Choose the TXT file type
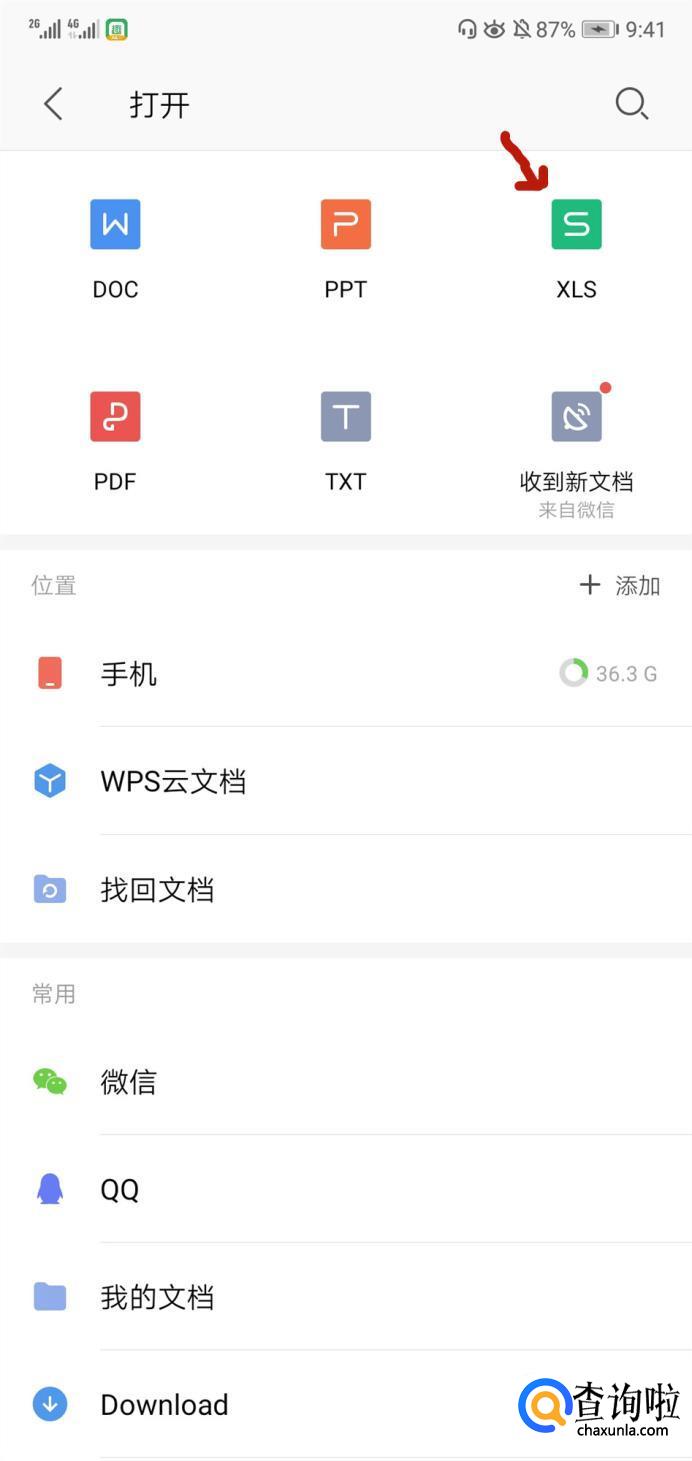The width and height of the screenshot is (692, 1461). pos(345,440)
